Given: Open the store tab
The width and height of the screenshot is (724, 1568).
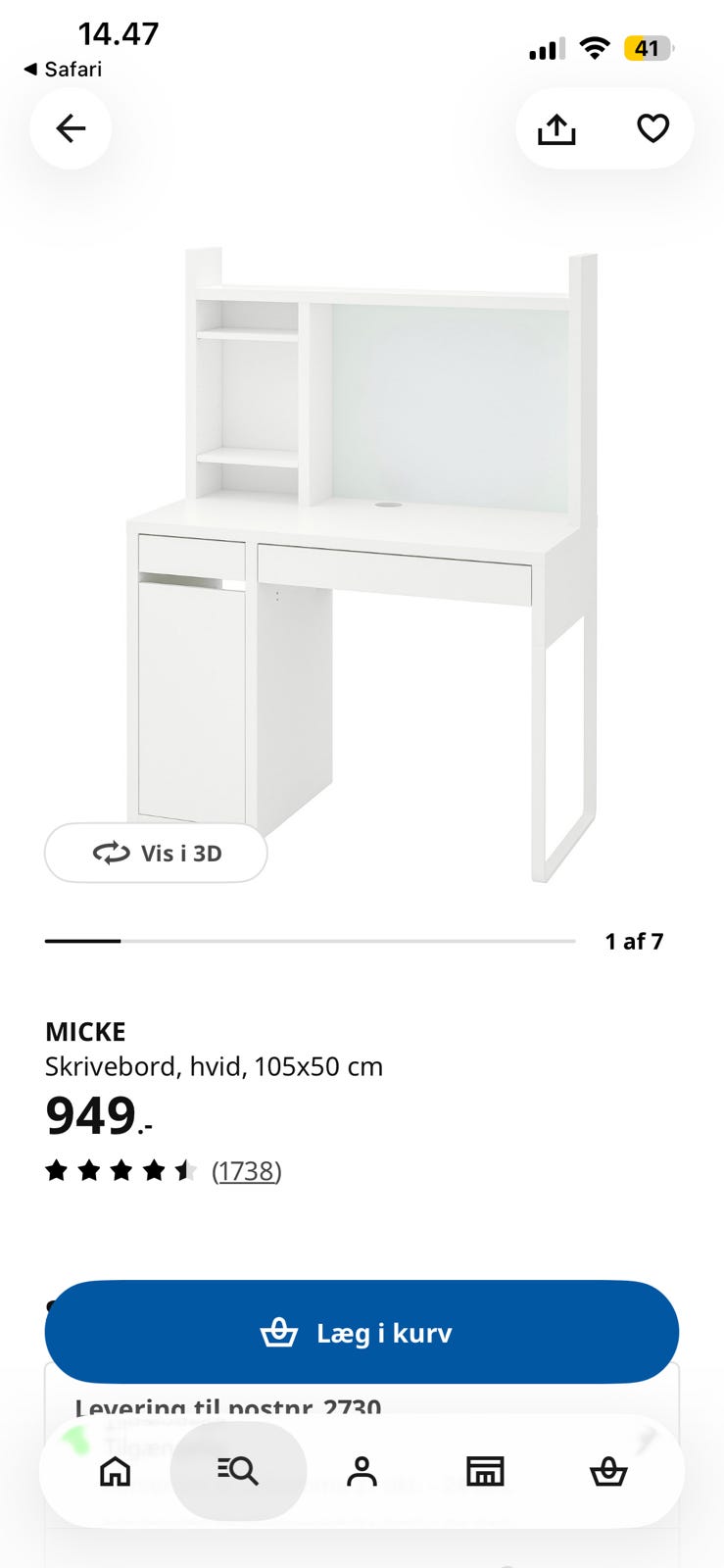Looking at the screenshot, I should [485, 1471].
